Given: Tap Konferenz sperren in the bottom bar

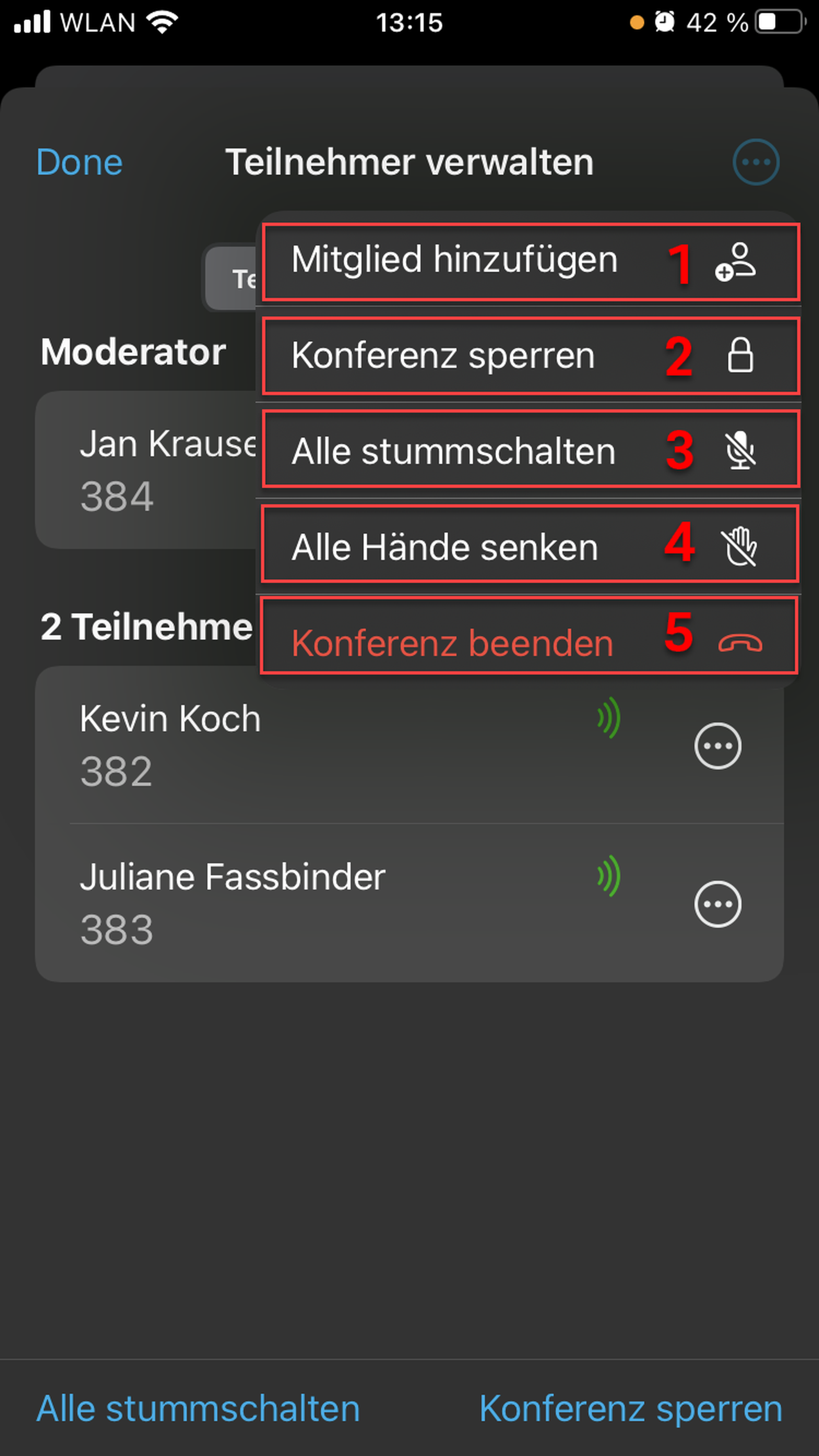Looking at the screenshot, I should pos(631,1408).
